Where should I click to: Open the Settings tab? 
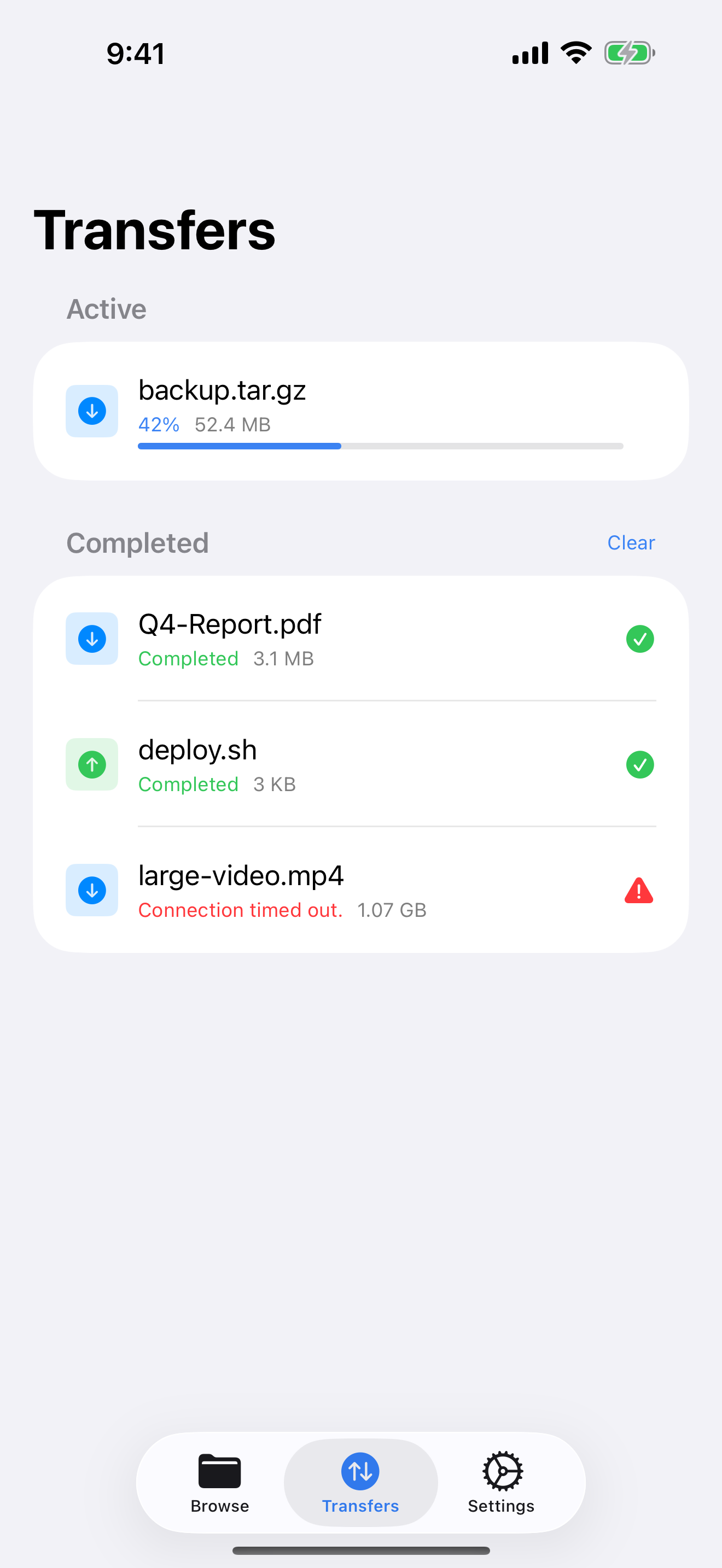[x=501, y=1482]
